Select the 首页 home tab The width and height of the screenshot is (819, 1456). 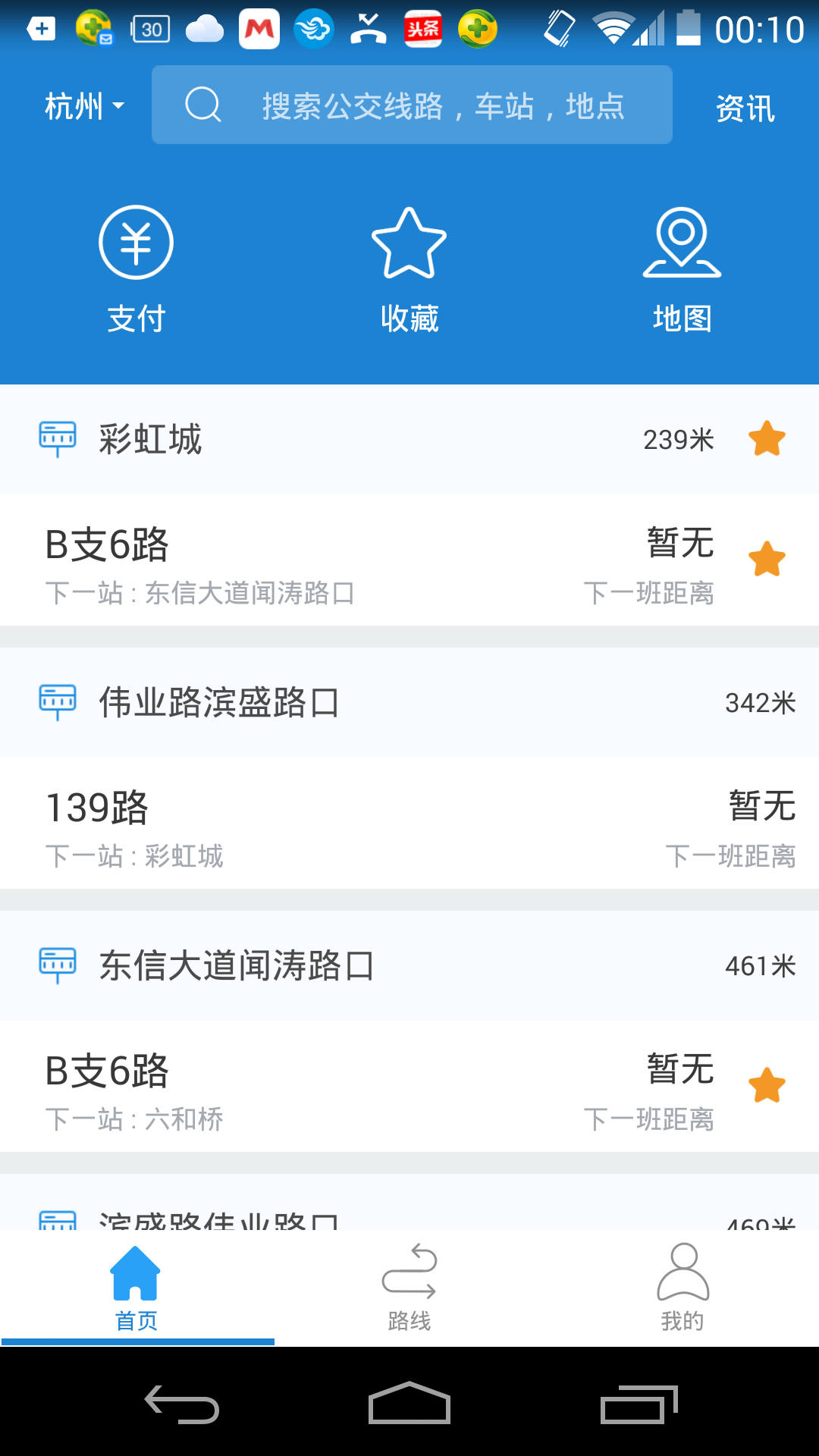136,1288
